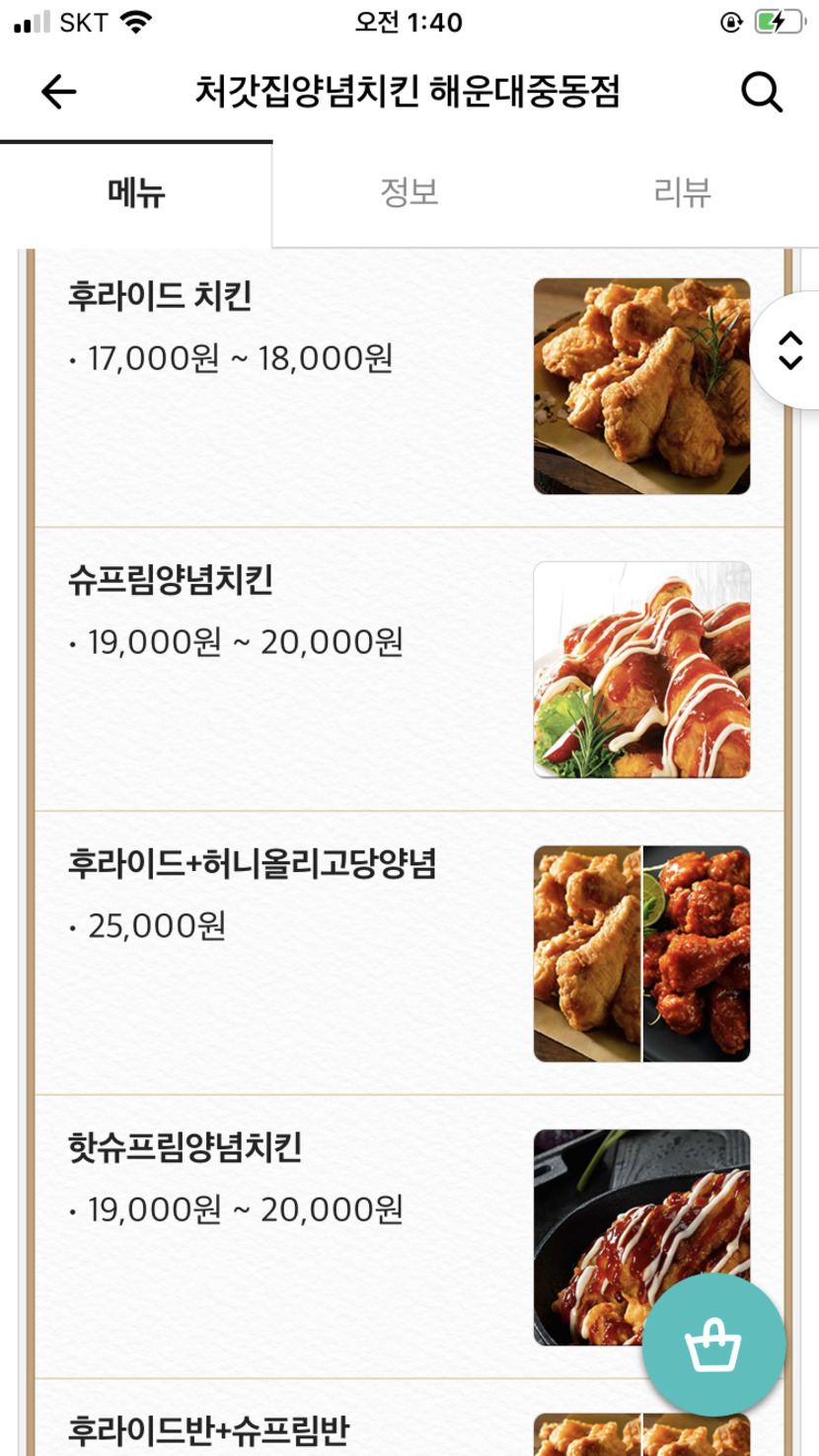819x1456 pixels.
Task: Open the search magnifier icon
Action: pos(761,93)
